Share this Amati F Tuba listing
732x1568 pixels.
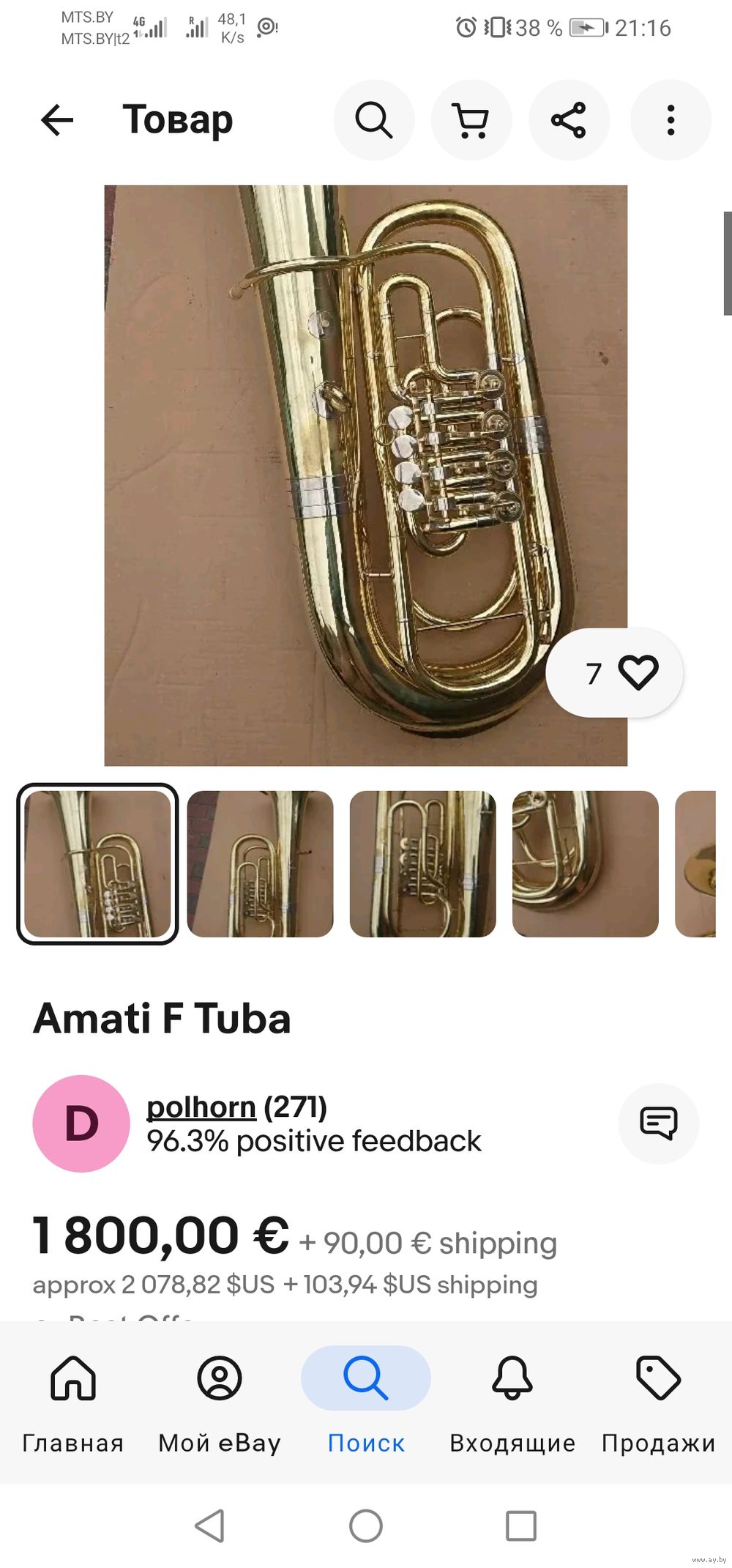click(x=569, y=120)
